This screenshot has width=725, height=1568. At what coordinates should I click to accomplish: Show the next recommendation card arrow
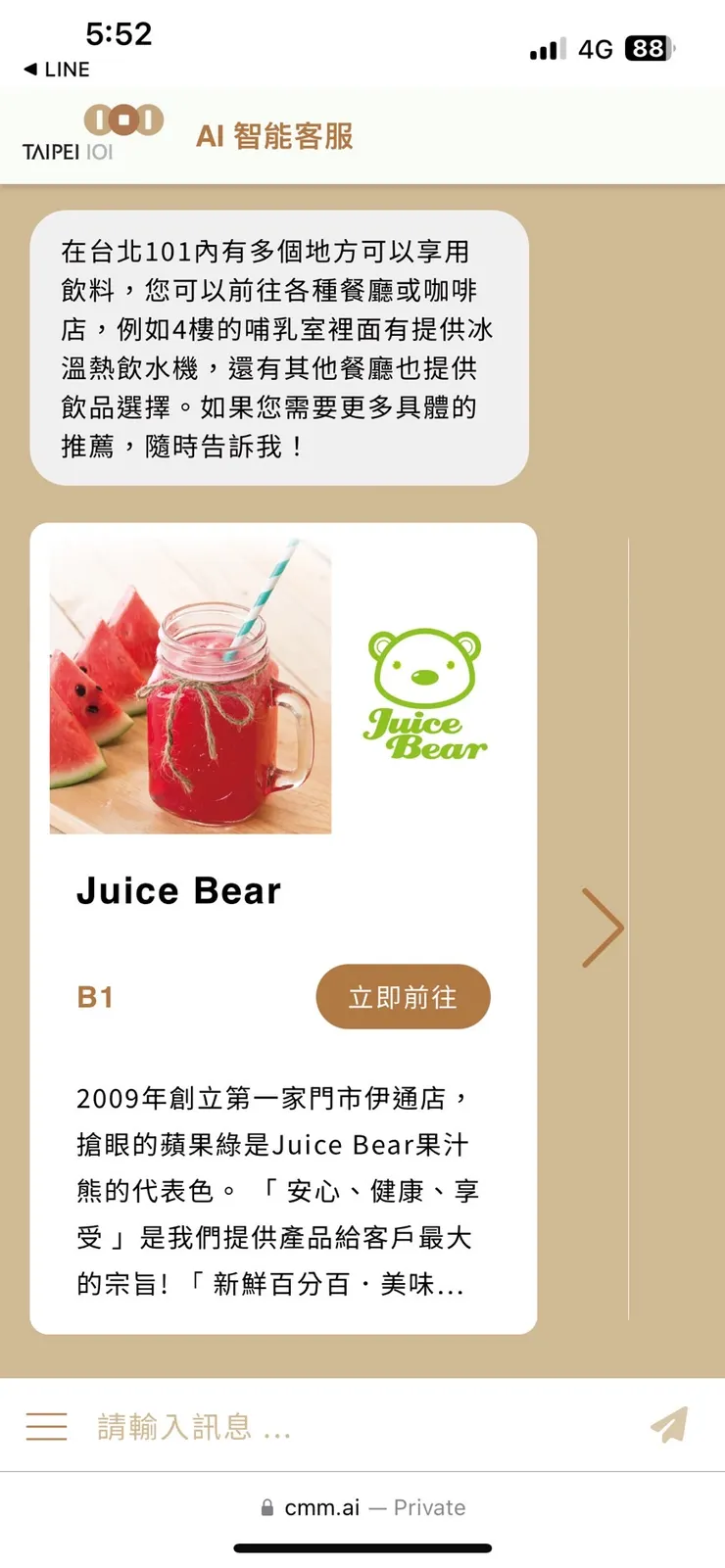click(602, 927)
